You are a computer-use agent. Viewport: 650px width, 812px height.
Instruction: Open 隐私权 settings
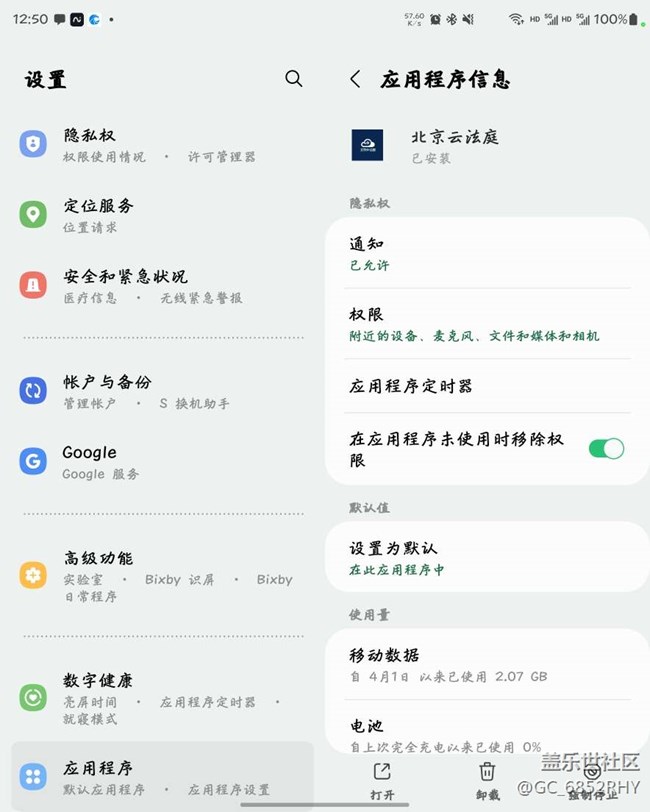click(x=160, y=144)
